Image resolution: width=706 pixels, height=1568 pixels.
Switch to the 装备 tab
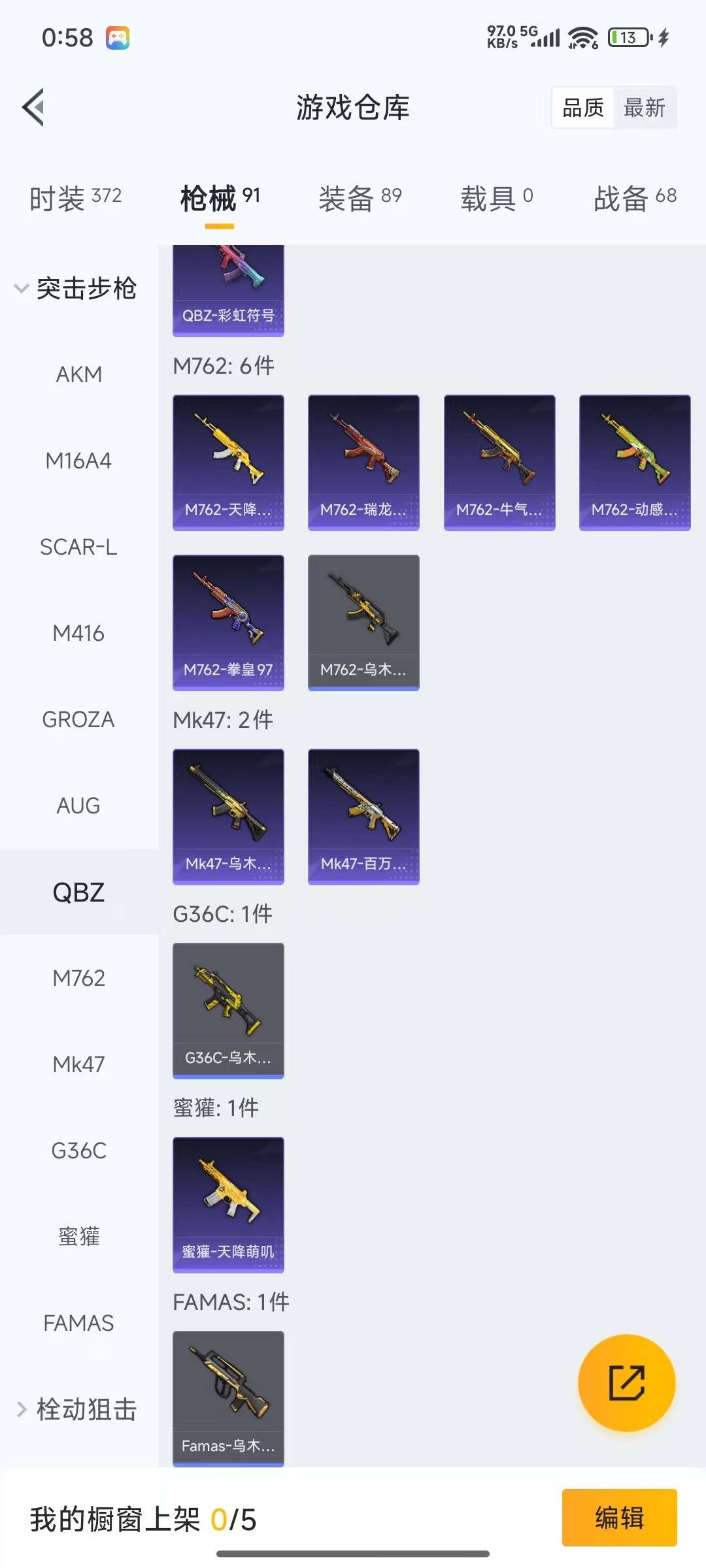click(x=360, y=198)
